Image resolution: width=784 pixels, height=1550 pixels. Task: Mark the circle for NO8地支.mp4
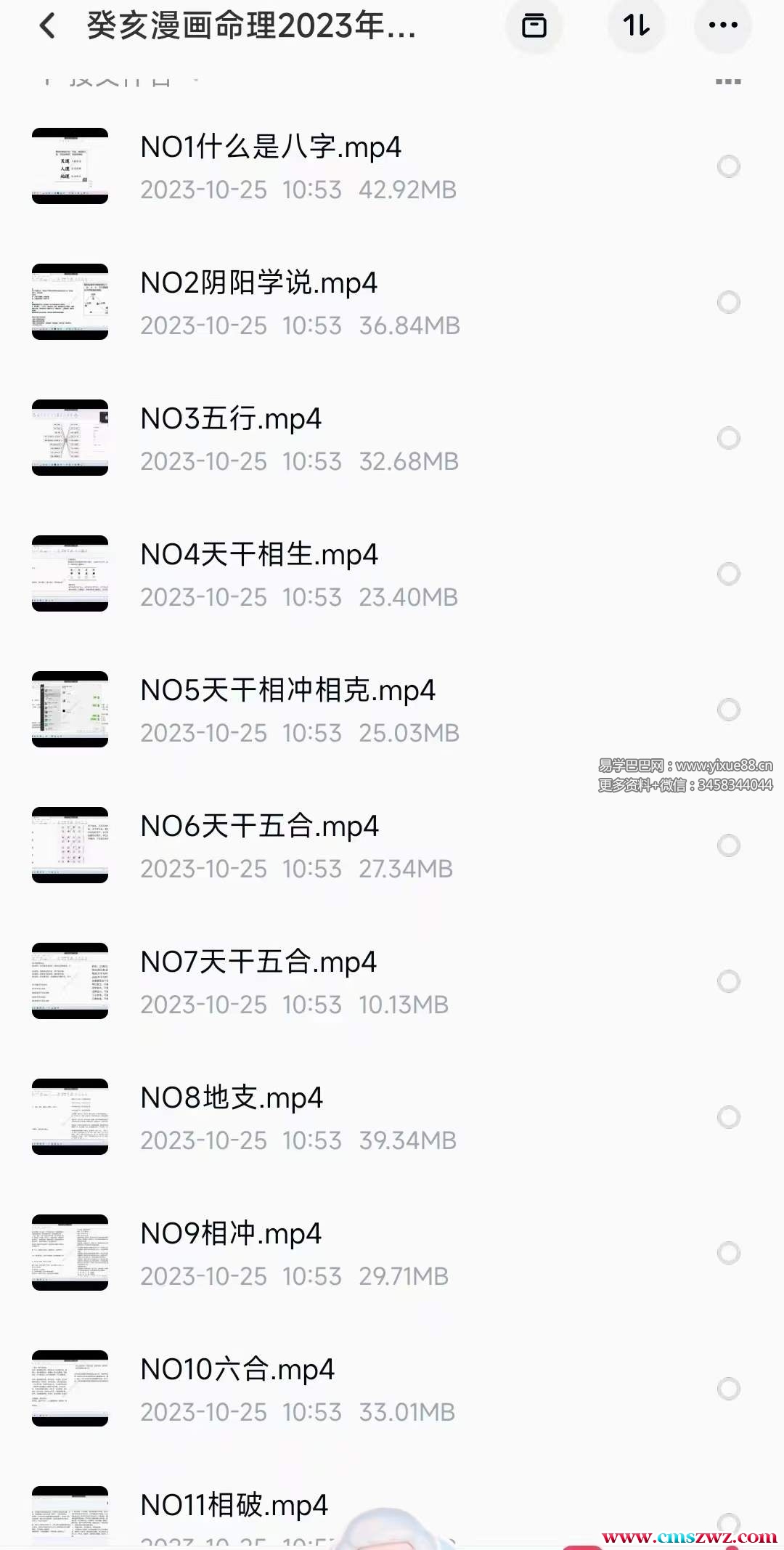pos(728,1117)
